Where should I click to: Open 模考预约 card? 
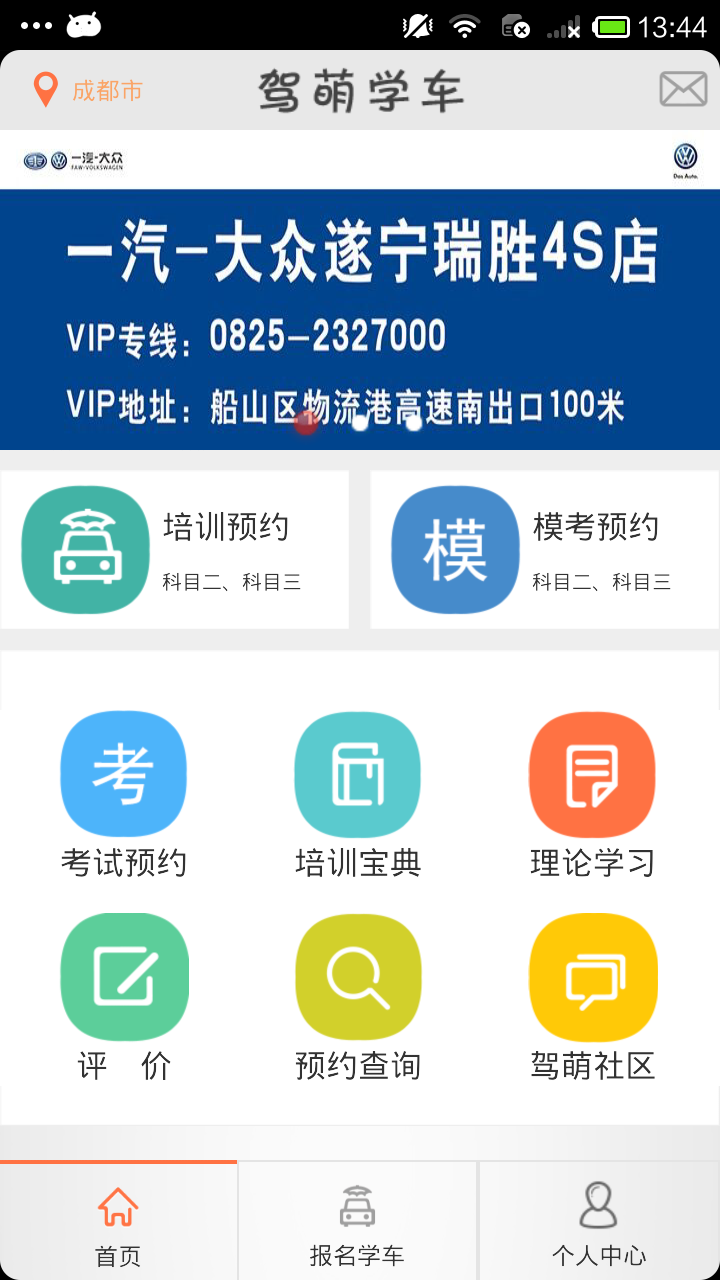544,550
